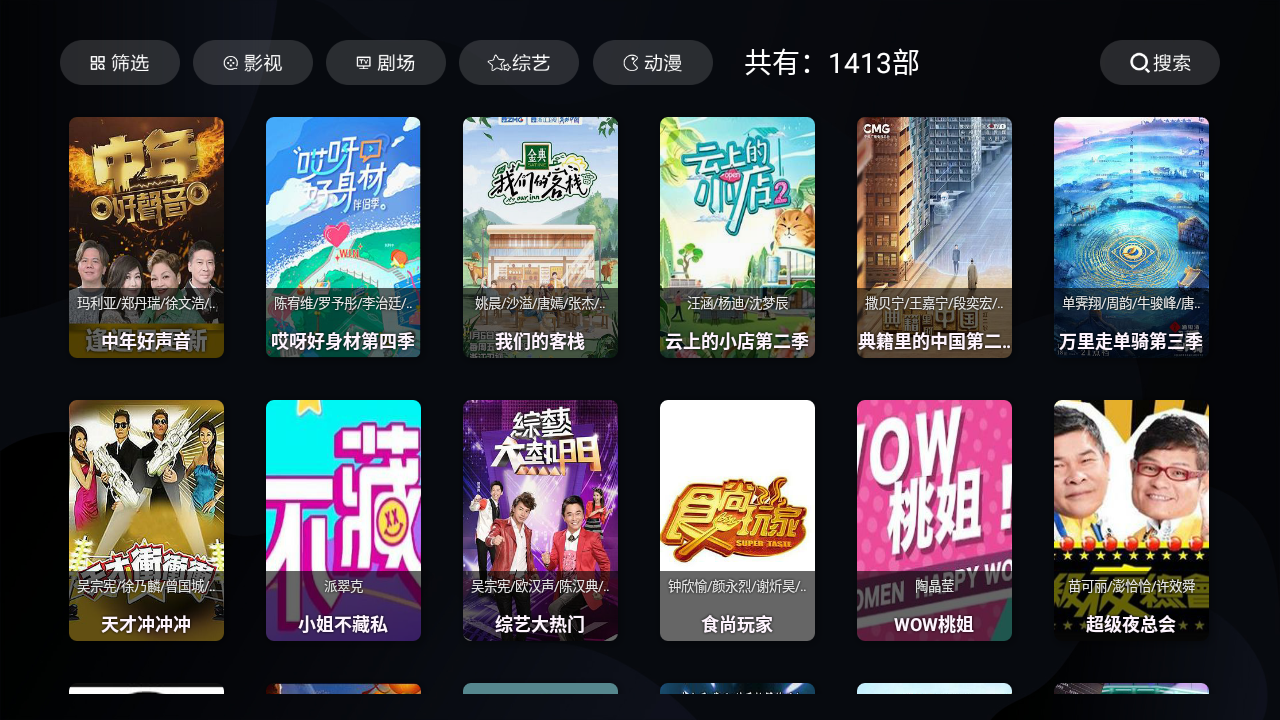The width and height of the screenshot is (1280, 720).
Task: Open the show 综艺大热门
Action: tap(540, 520)
